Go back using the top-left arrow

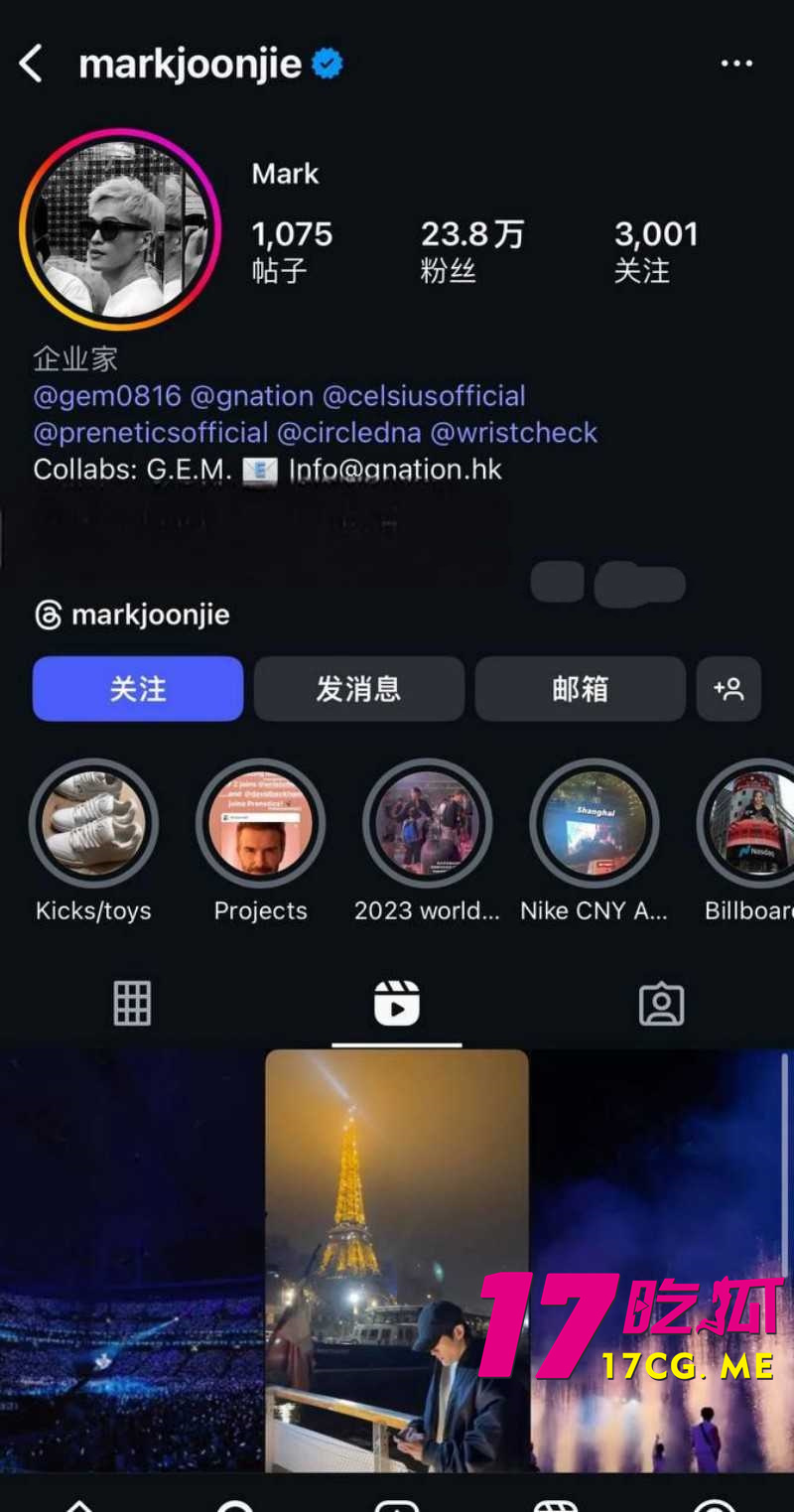32,65
